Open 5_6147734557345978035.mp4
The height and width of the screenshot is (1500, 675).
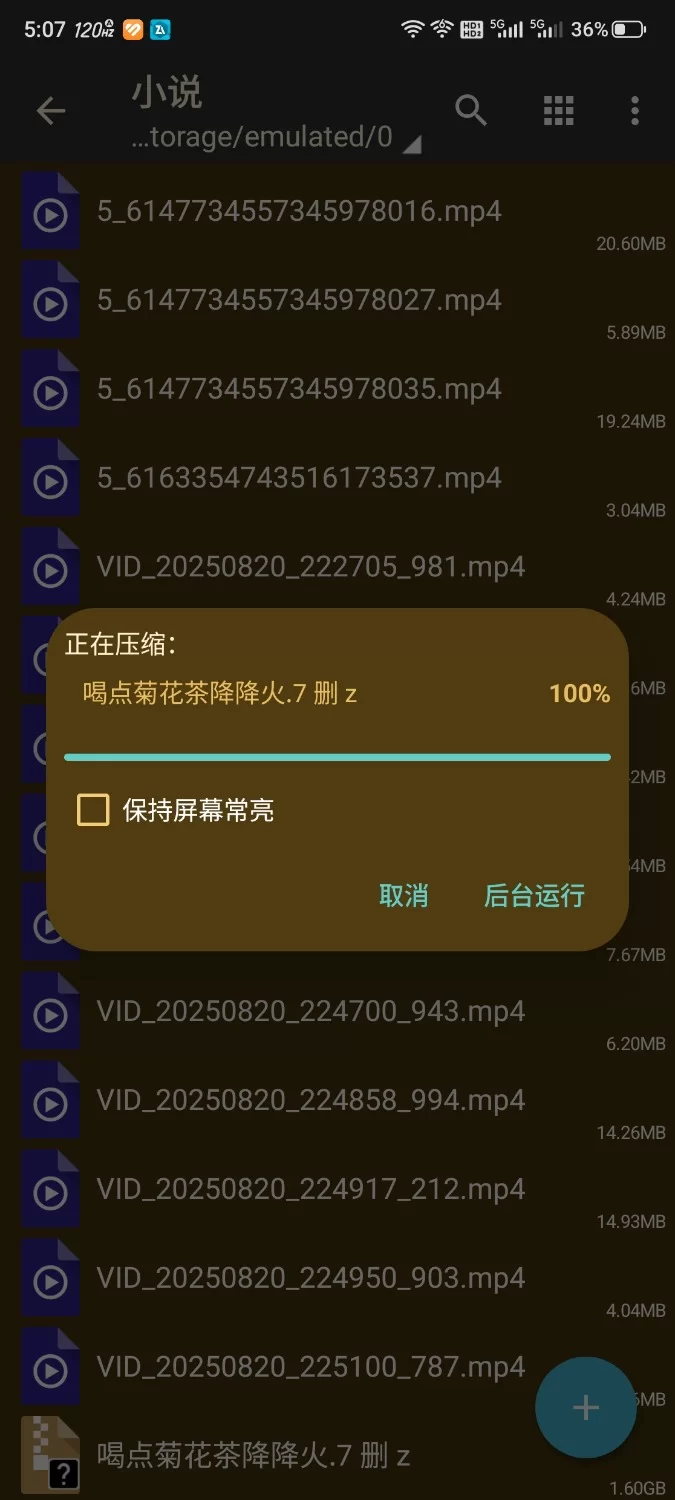(299, 390)
